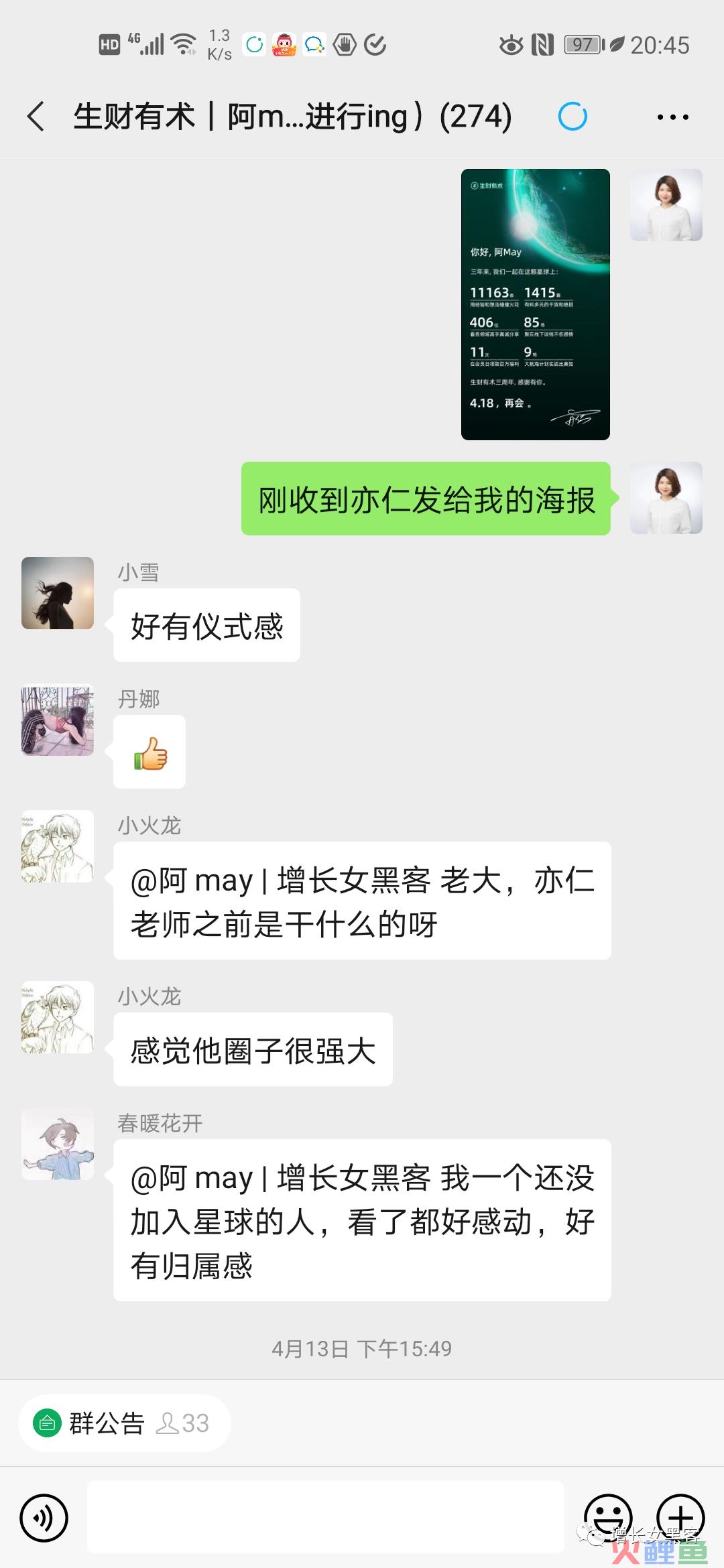Open the 群公告 group notice chip

click(125, 1423)
